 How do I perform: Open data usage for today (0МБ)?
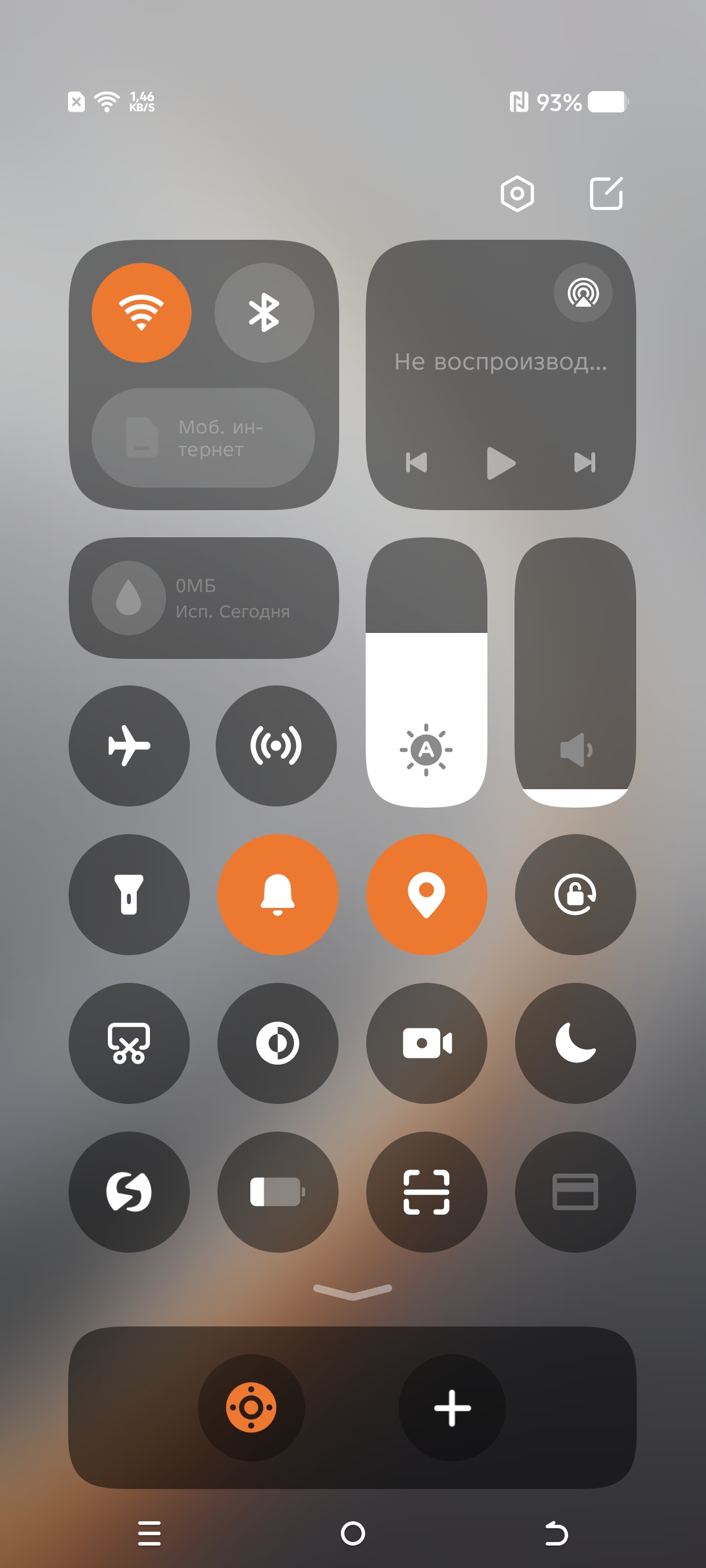(203, 598)
